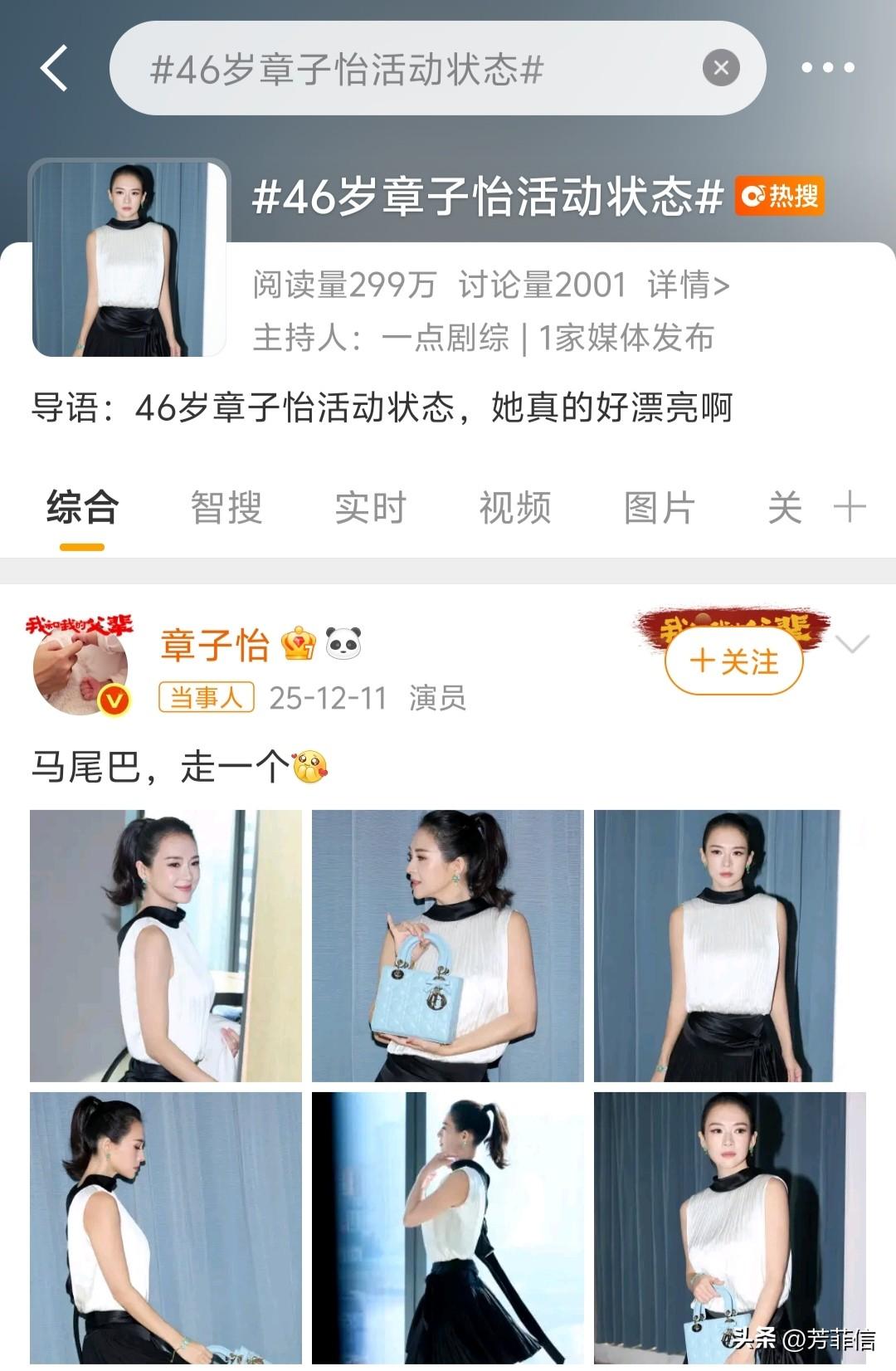
Task: Select the 综合 tab
Action: 82,508
